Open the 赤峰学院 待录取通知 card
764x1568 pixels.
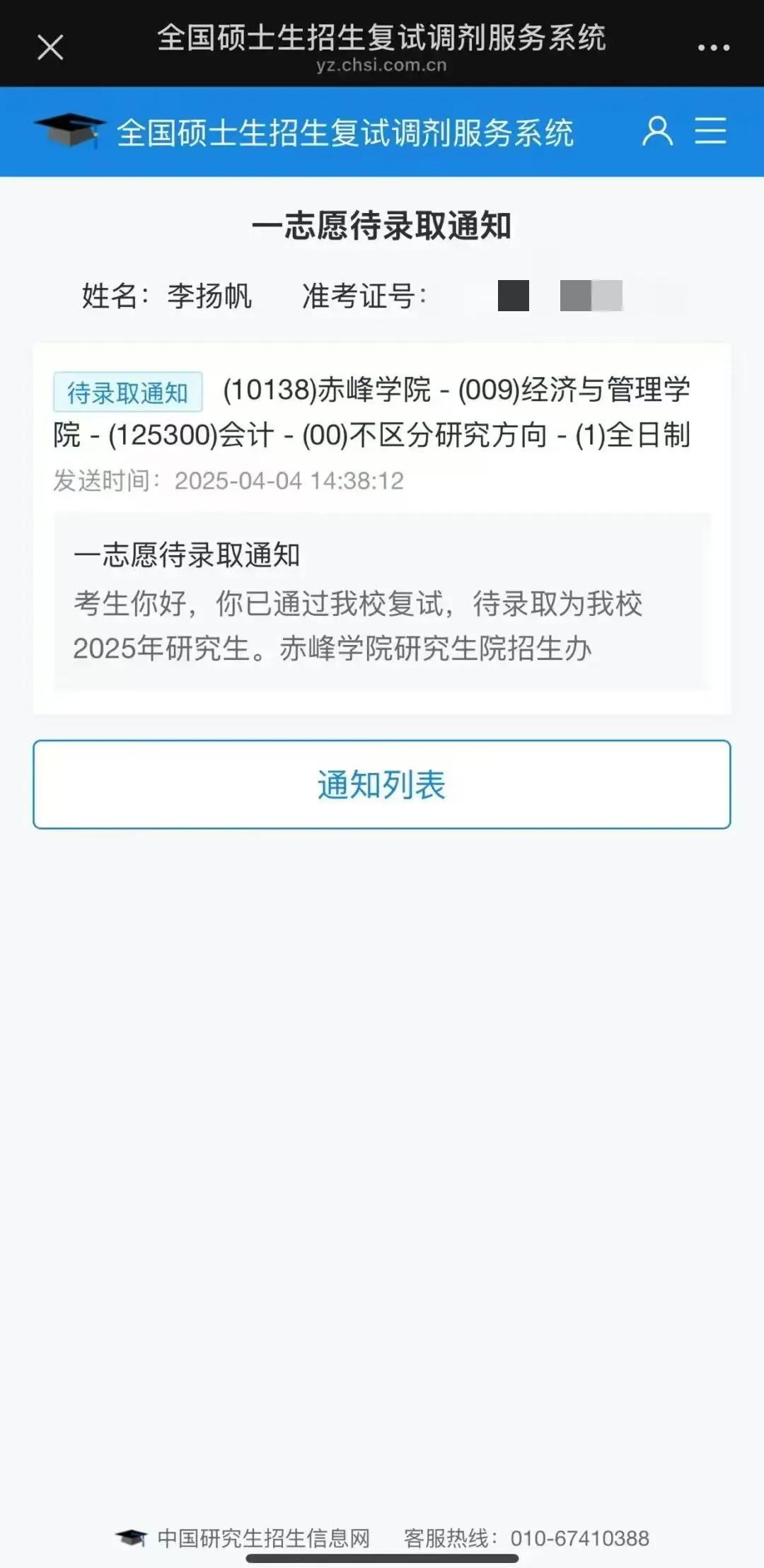point(382,528)
